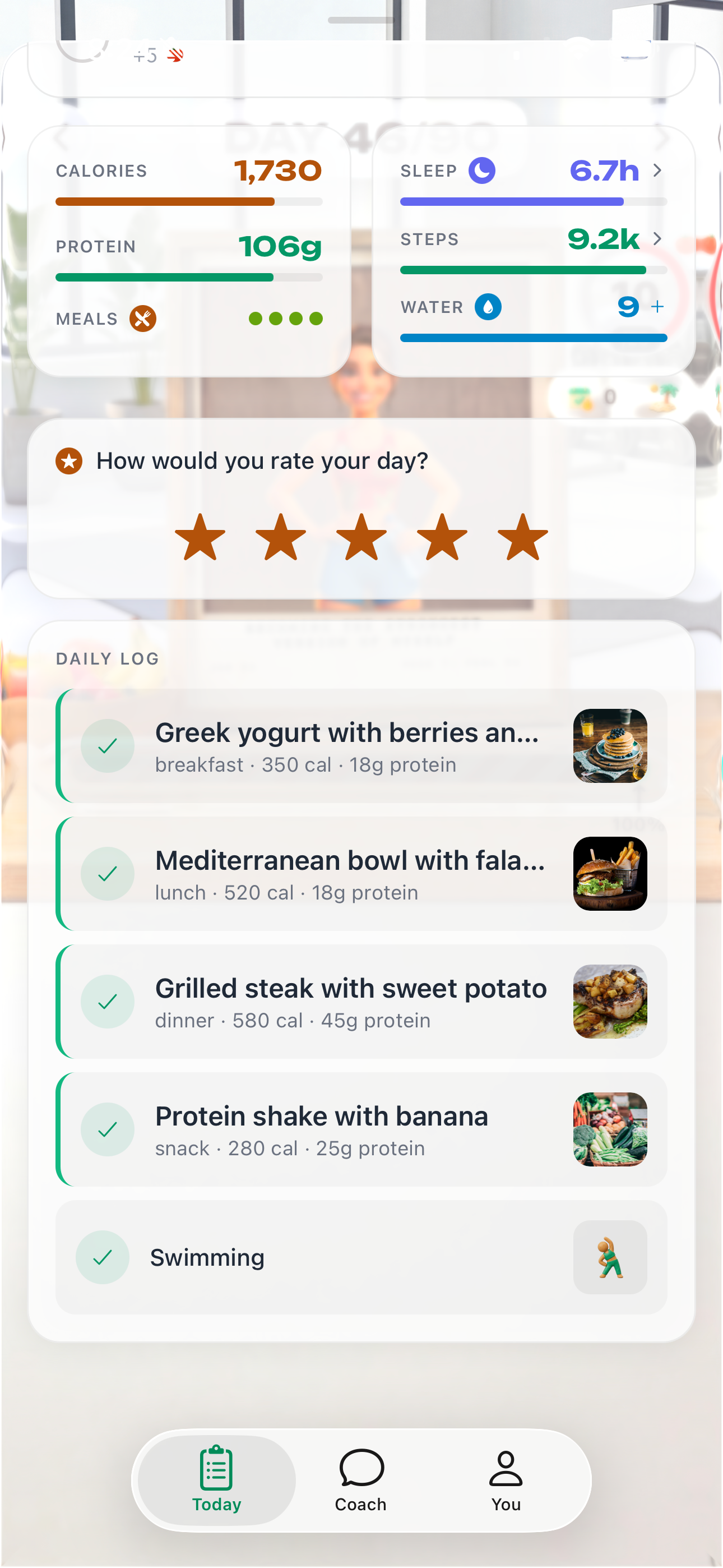This screenshot has width=723, height=1568.
Task: View the Protein shake with banana photo
Action: 610,1129
